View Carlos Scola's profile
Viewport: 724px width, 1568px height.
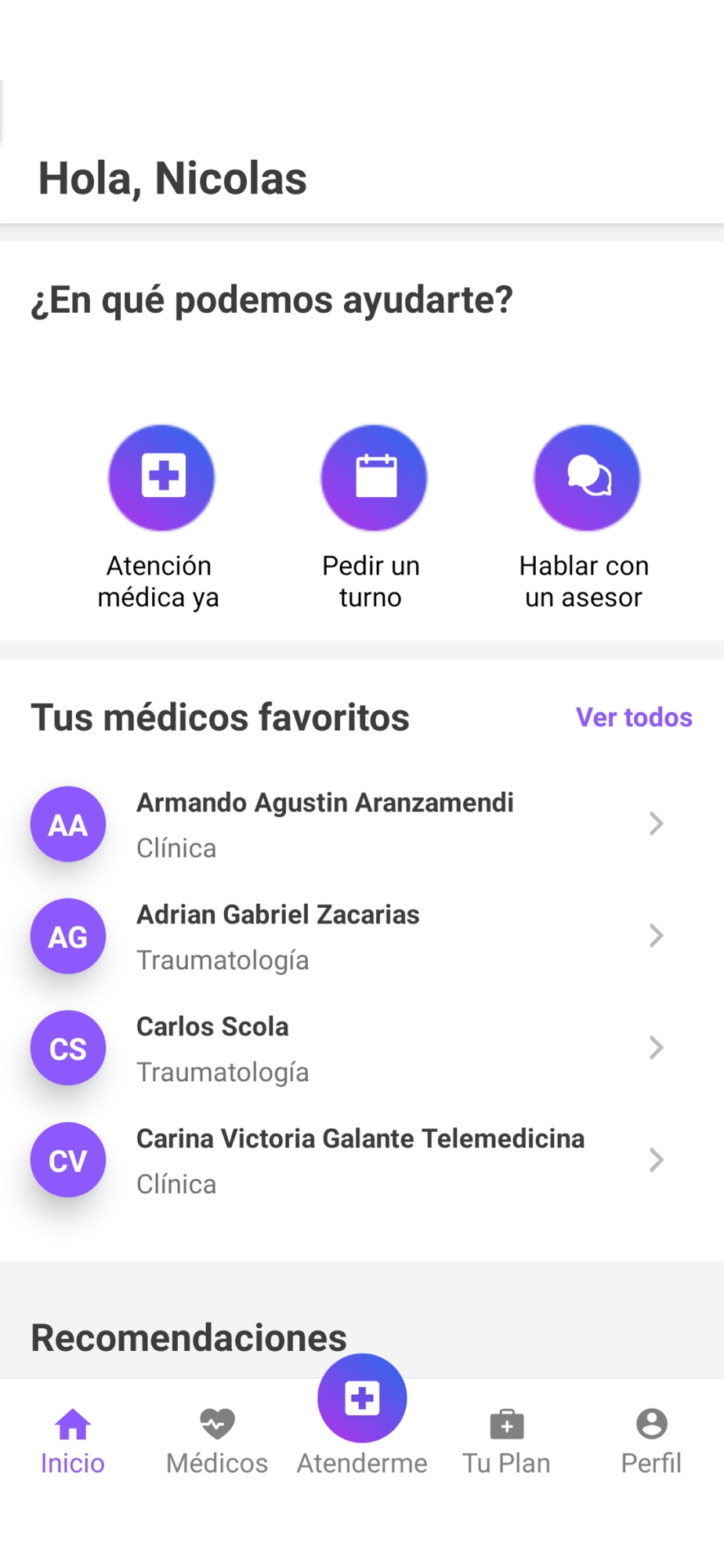362,1048
